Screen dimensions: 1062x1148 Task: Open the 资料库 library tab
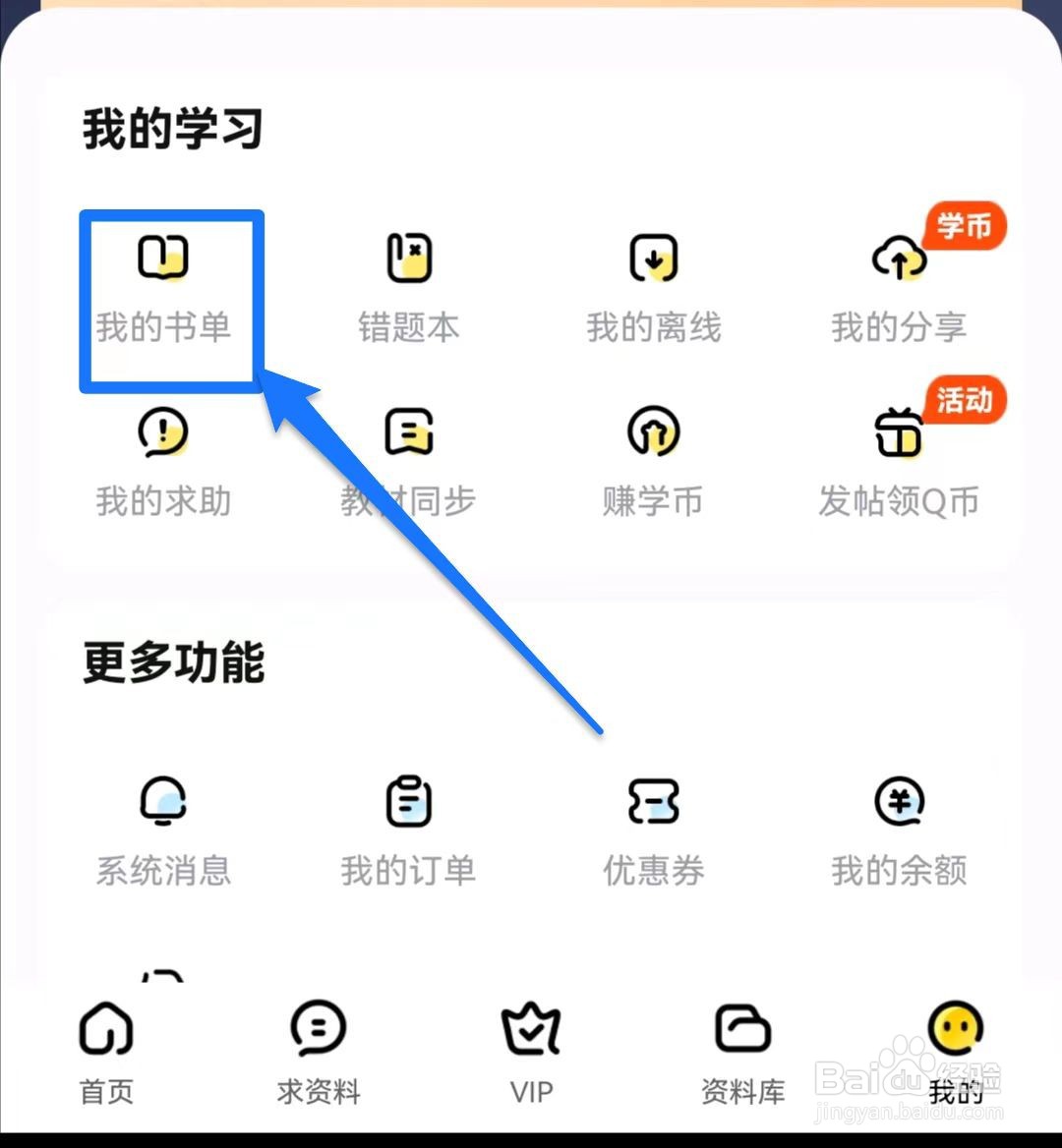(x=742, y=1052)
